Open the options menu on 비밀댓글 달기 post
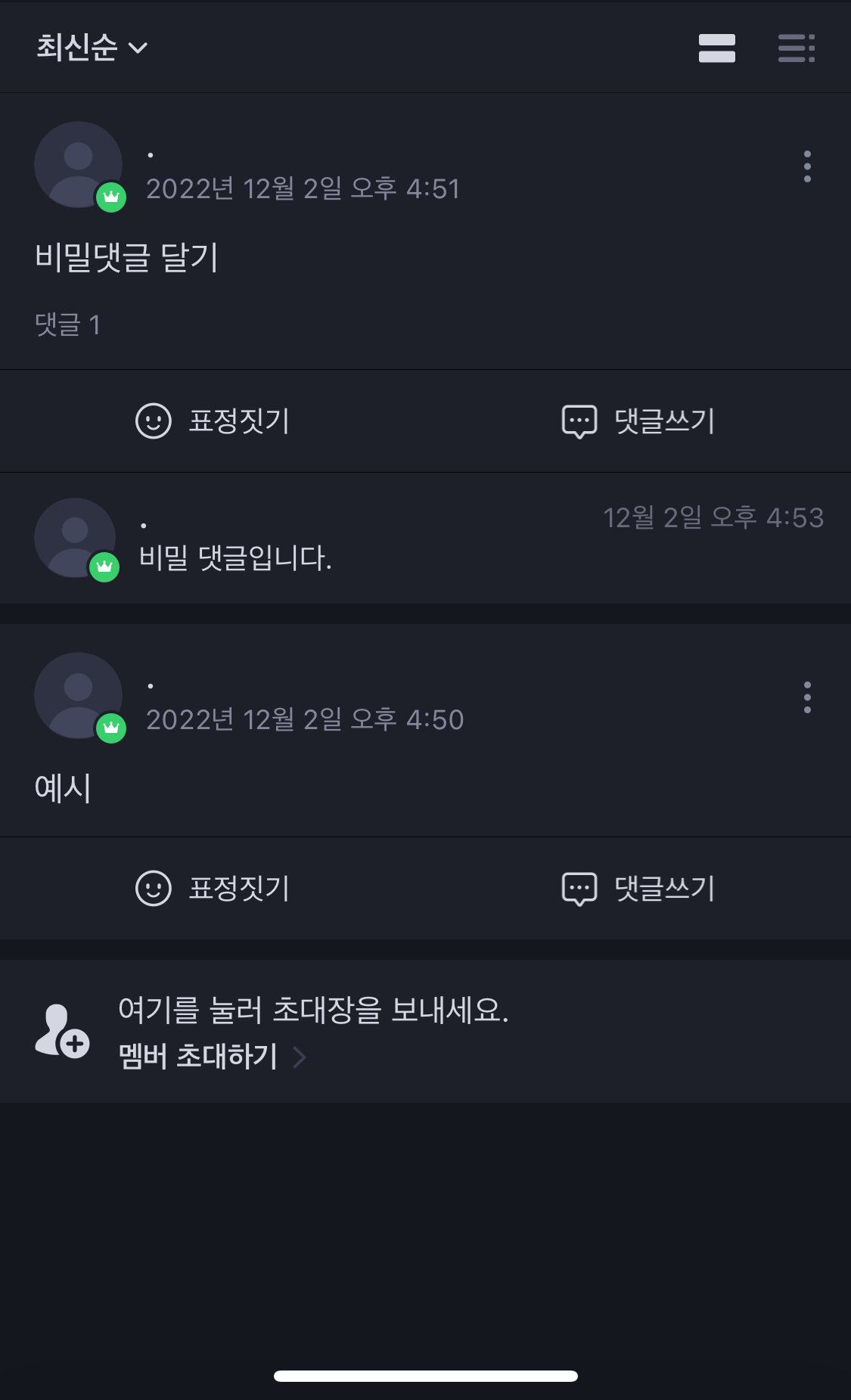The image size is (851, 1400). (807, 167)
